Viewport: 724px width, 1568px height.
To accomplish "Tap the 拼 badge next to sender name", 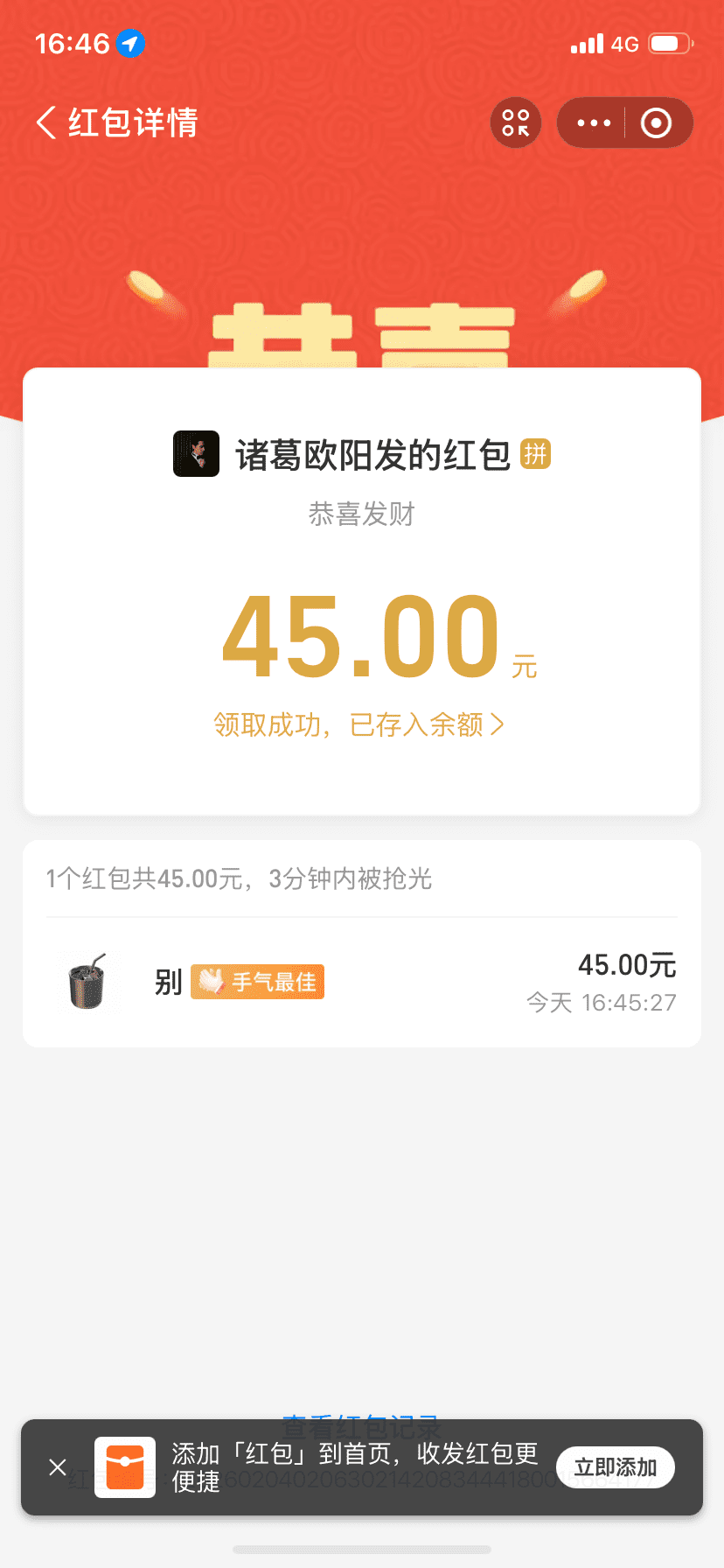I will 535,454.
